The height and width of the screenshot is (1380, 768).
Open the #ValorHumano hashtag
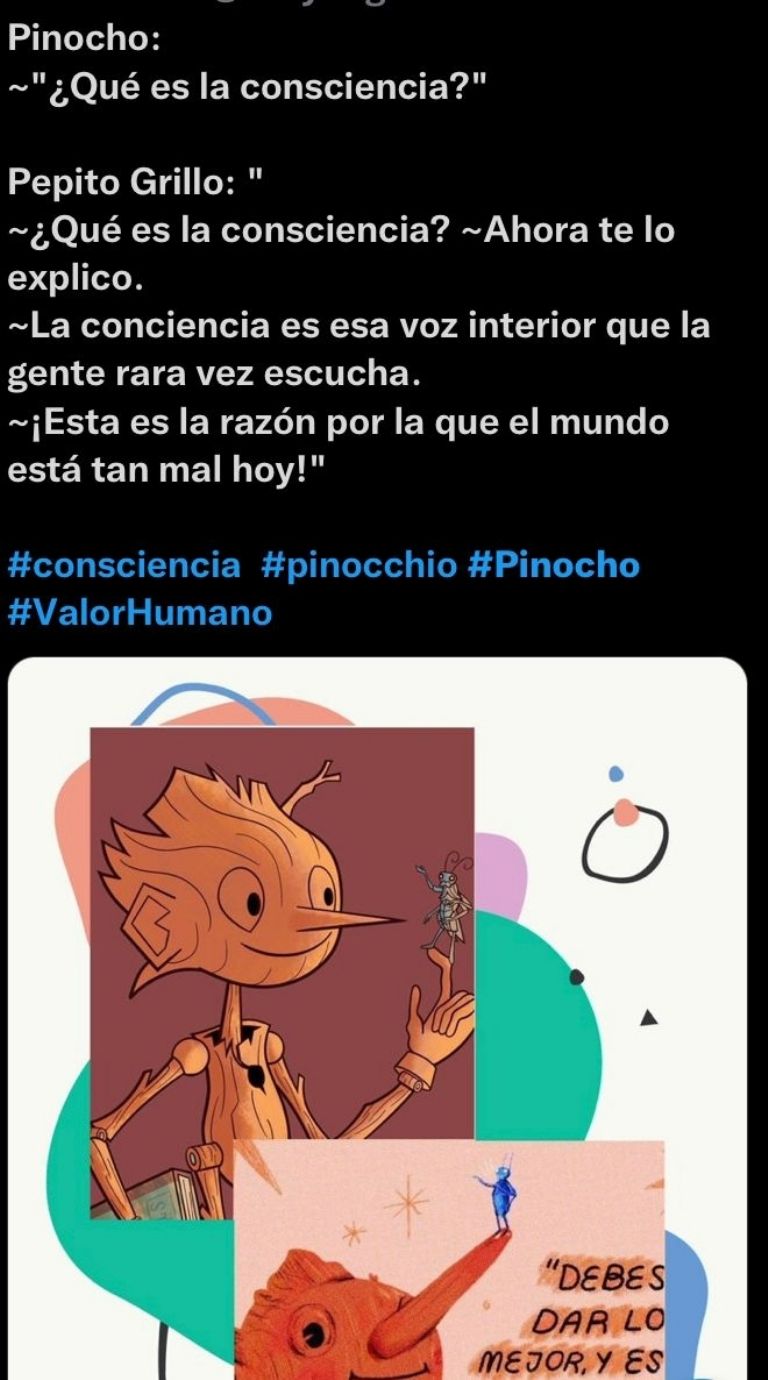coord(140,612)
